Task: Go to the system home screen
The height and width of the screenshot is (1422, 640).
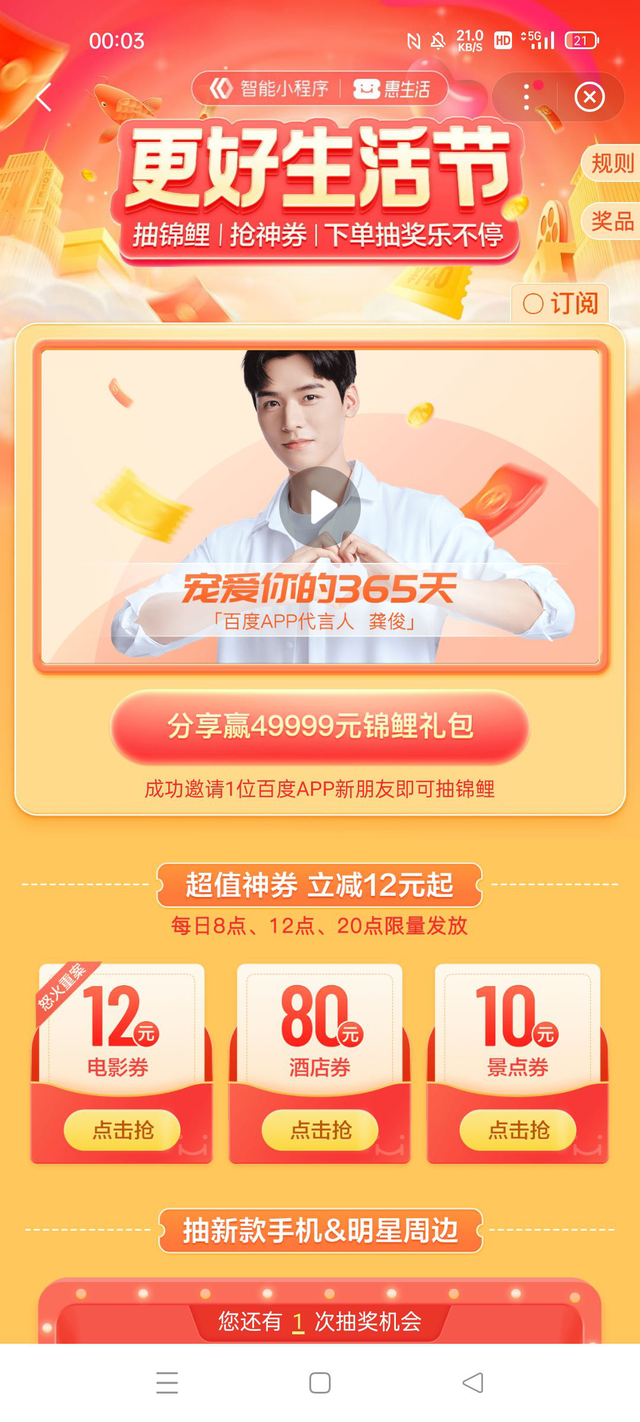Action: click(x=320, y=1383)
